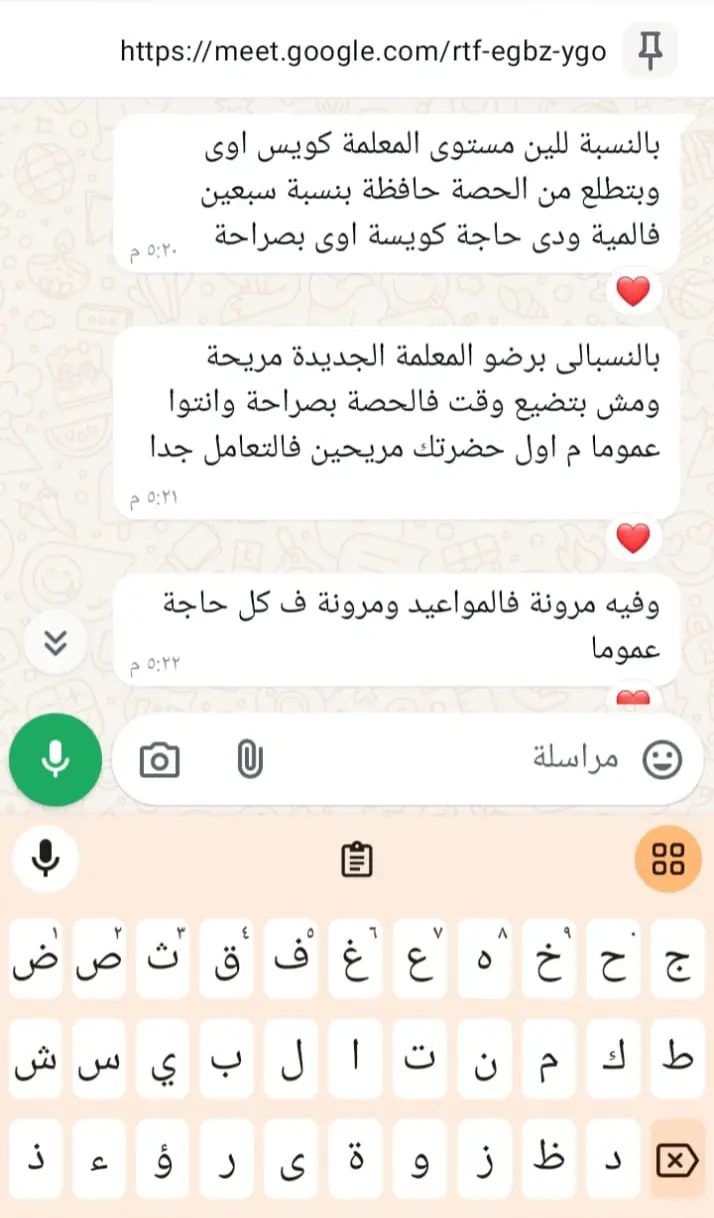This screenshot has width=714, height=1218.
Task: Jump to latest messages with down arrows
Action: (x=56, y=643)
